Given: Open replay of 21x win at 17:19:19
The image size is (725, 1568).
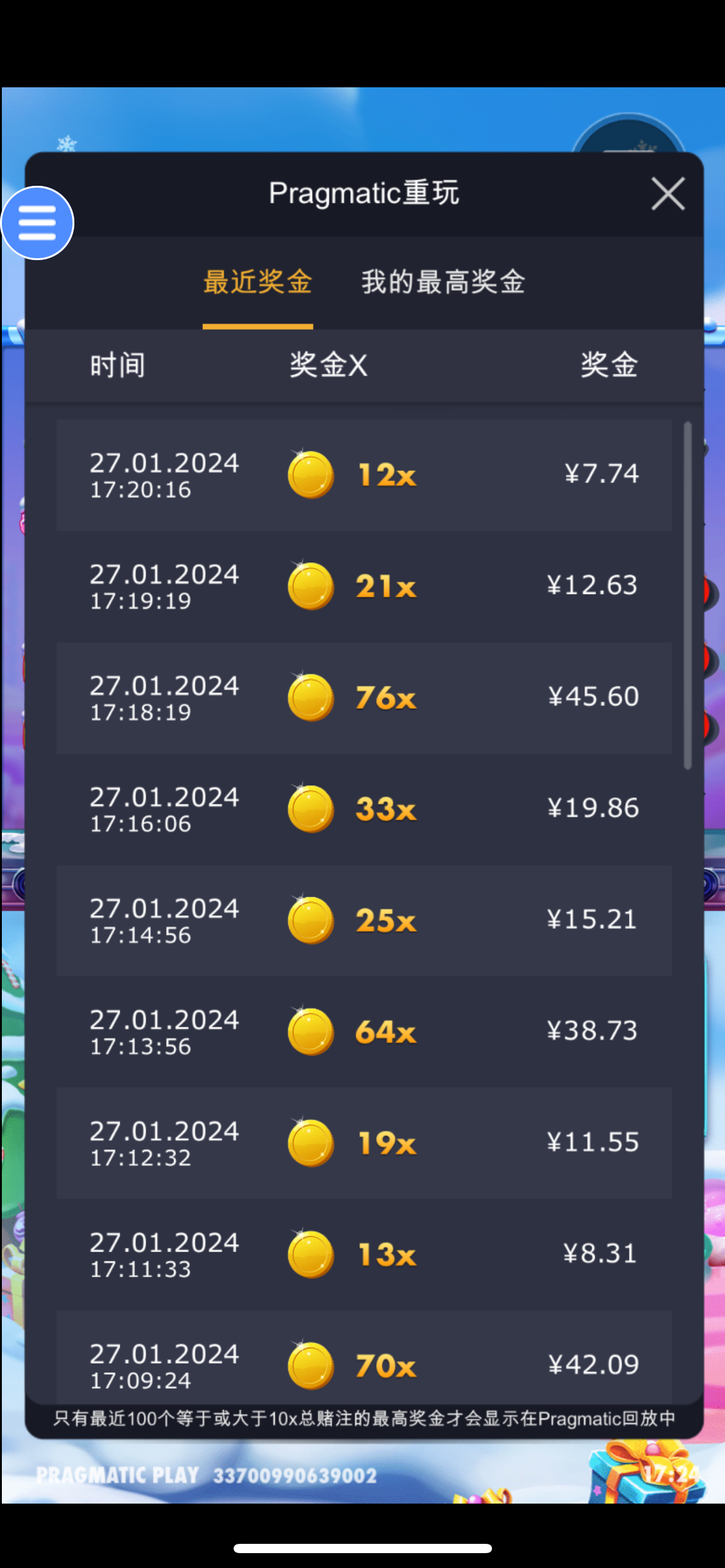Looking at the screenshot, I should (364, 586).
